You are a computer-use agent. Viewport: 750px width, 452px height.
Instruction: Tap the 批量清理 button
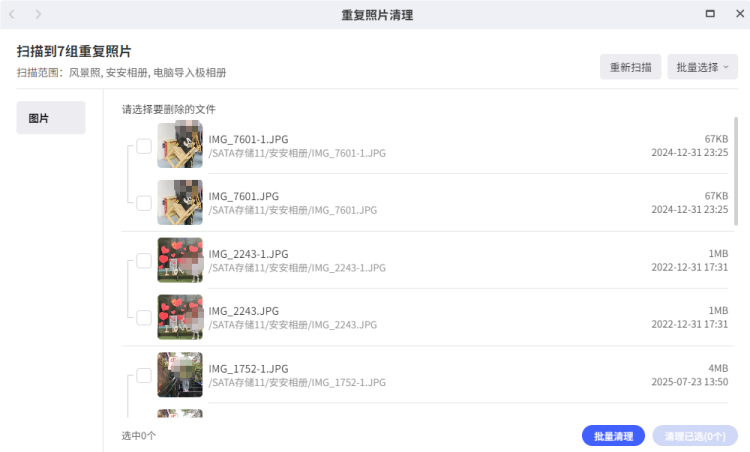(613, 436)
